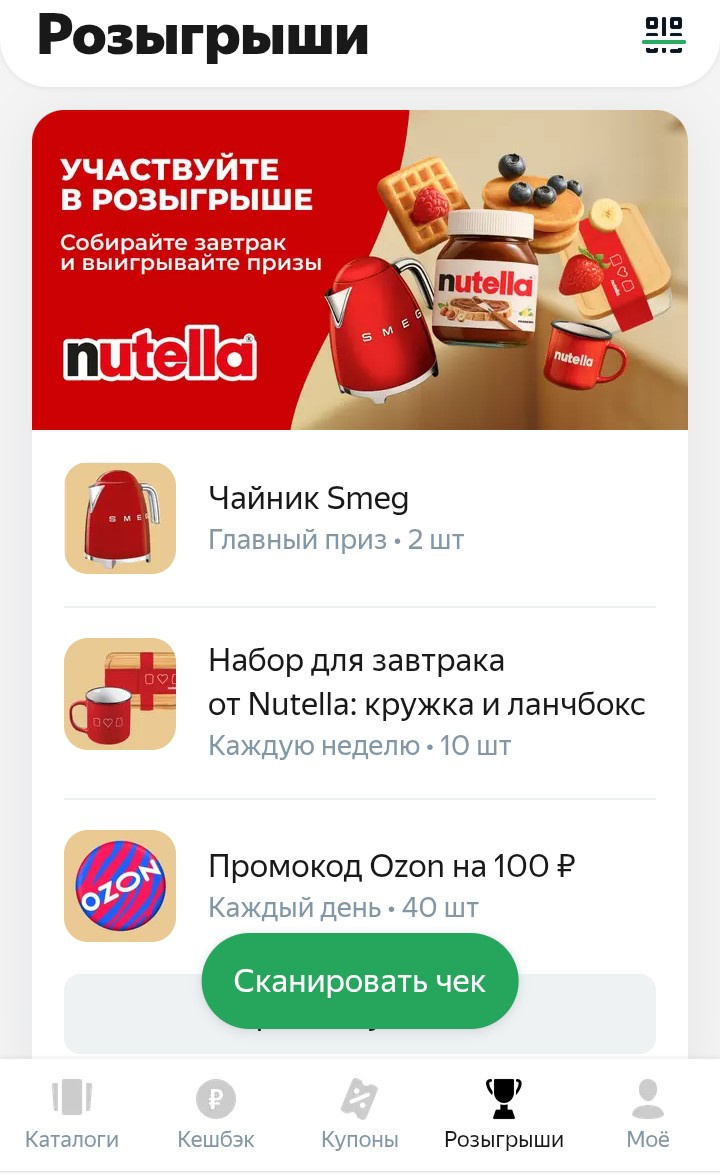Open the Nutella giveaway banner

tap(360, 270)
